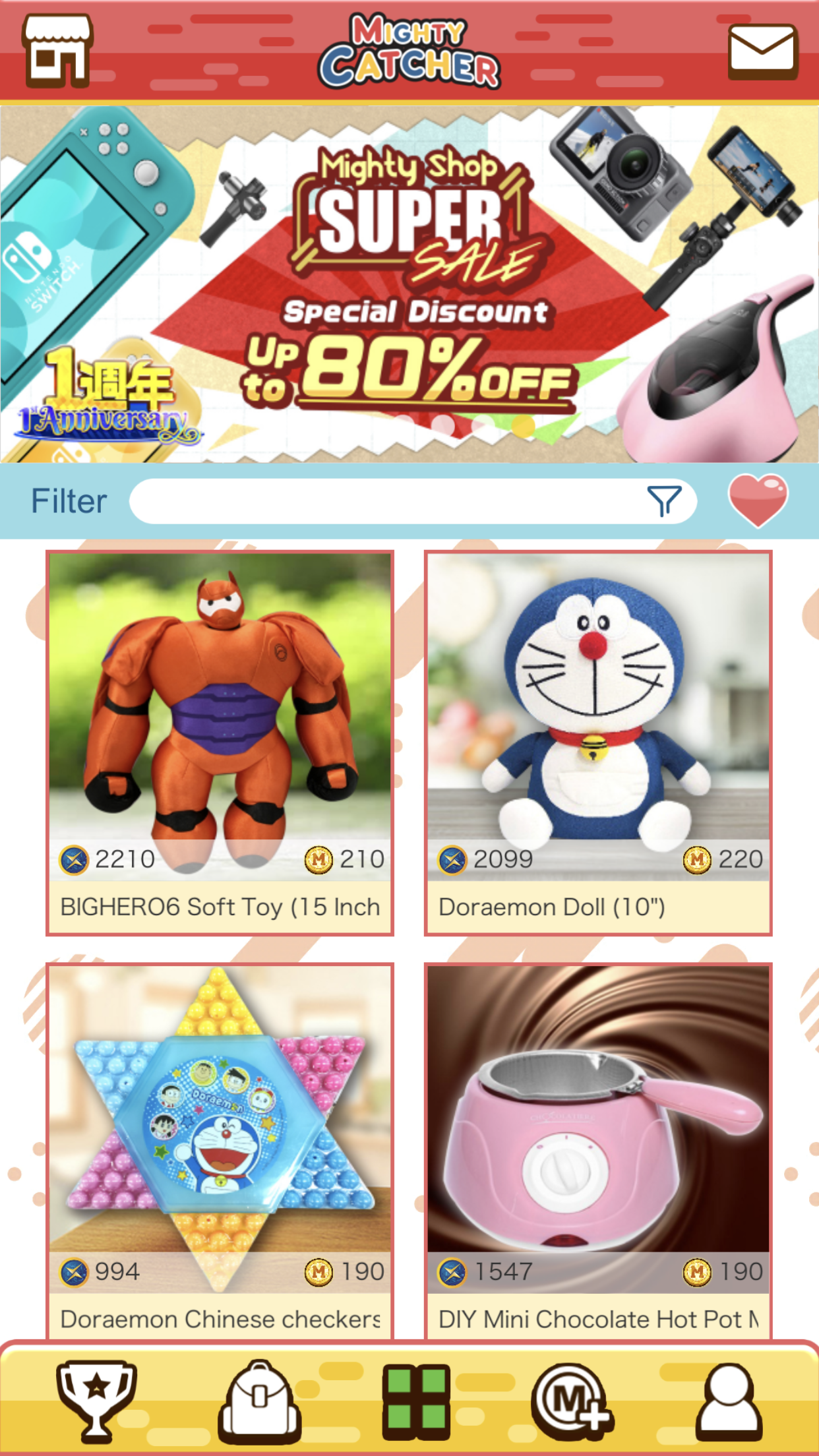Switch to the profile tab
Image resolution: width=819 pixels, height=1456 pixels.
[729, 1401]
